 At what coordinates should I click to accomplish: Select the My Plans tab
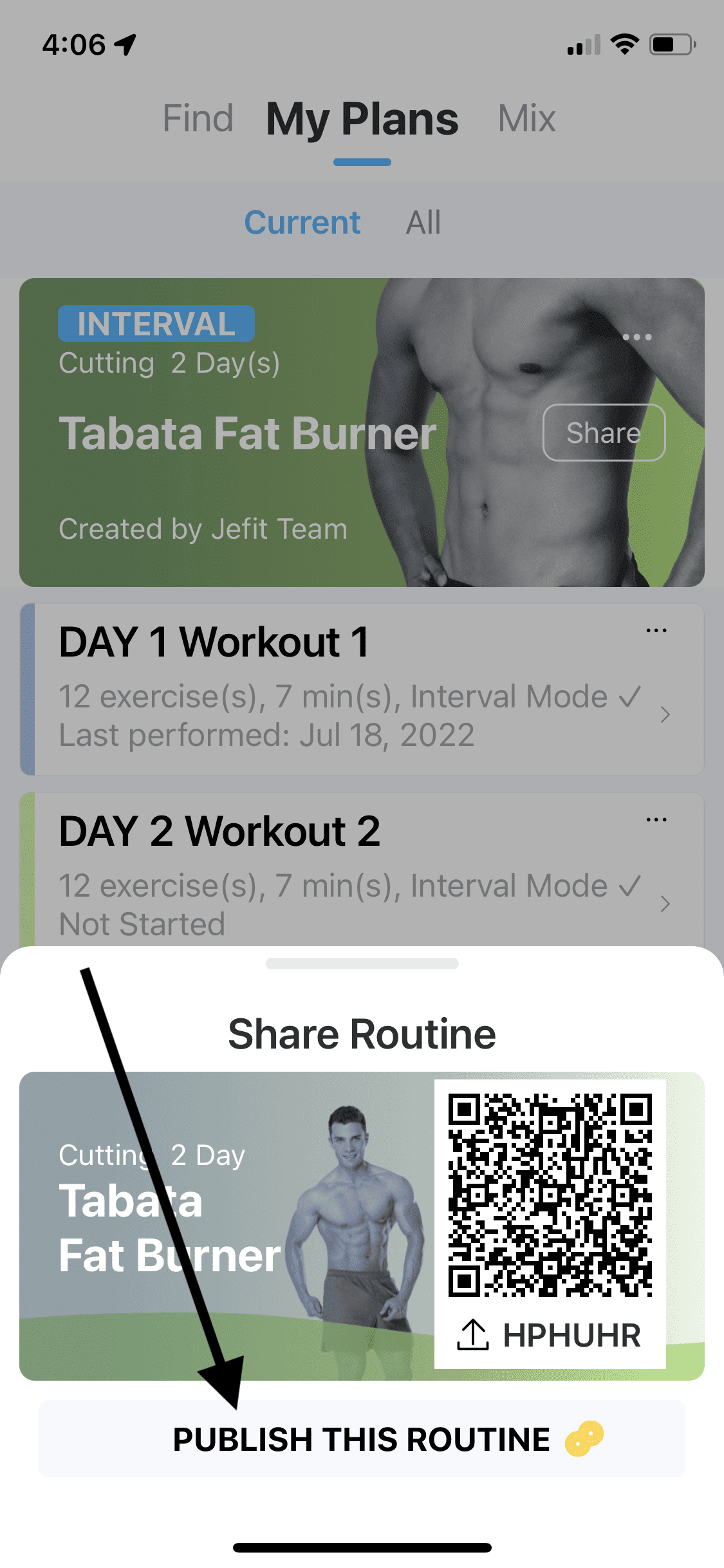(362, 119)
